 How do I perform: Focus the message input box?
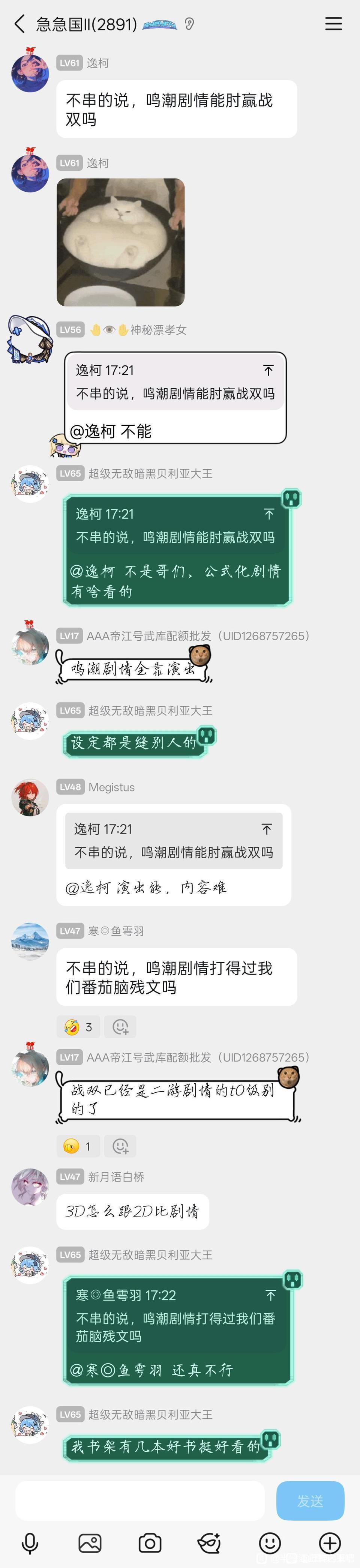pos(140,1501)
